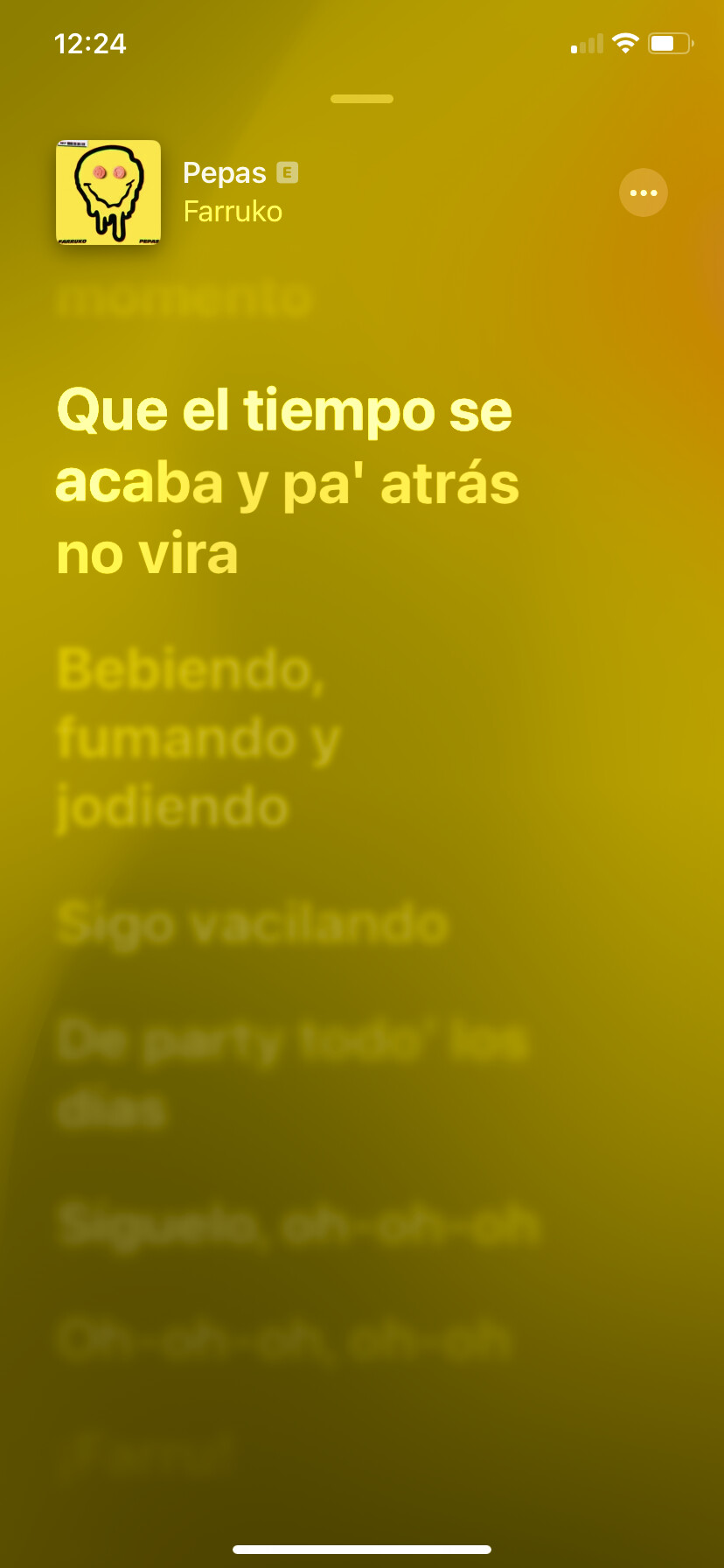Tap the Pepas album artwork

[108, 192]
